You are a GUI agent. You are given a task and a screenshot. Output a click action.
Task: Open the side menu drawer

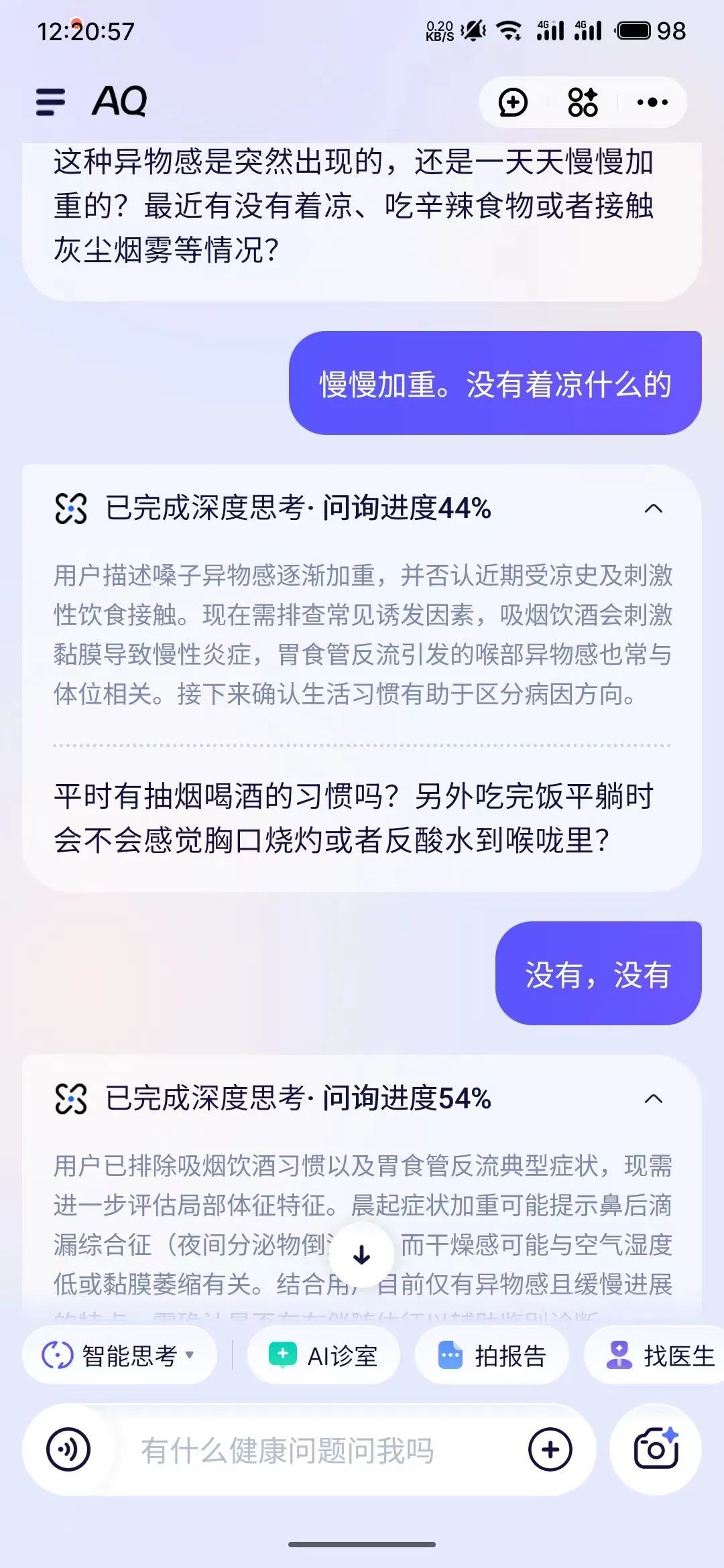pos(51,103)
